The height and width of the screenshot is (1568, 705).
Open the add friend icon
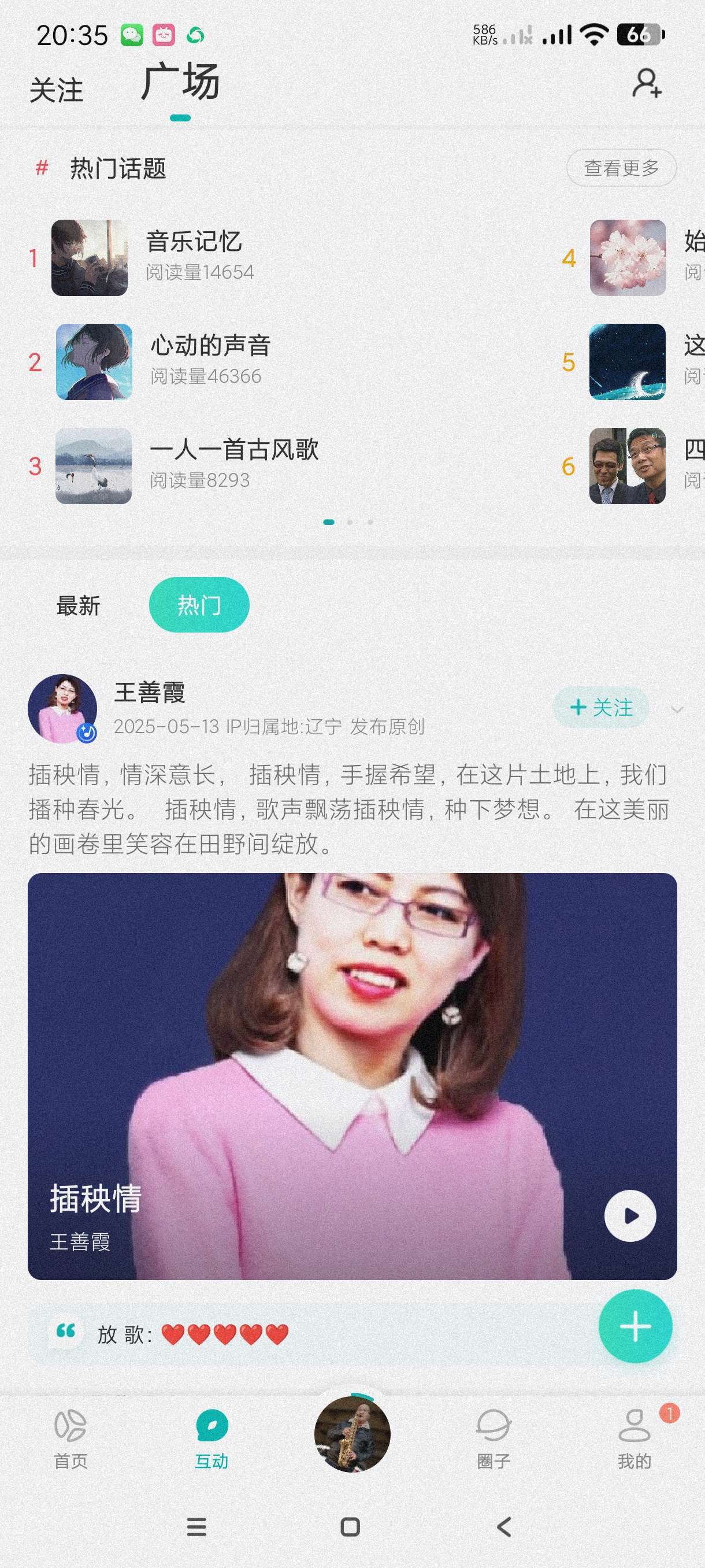coord(647,83)
